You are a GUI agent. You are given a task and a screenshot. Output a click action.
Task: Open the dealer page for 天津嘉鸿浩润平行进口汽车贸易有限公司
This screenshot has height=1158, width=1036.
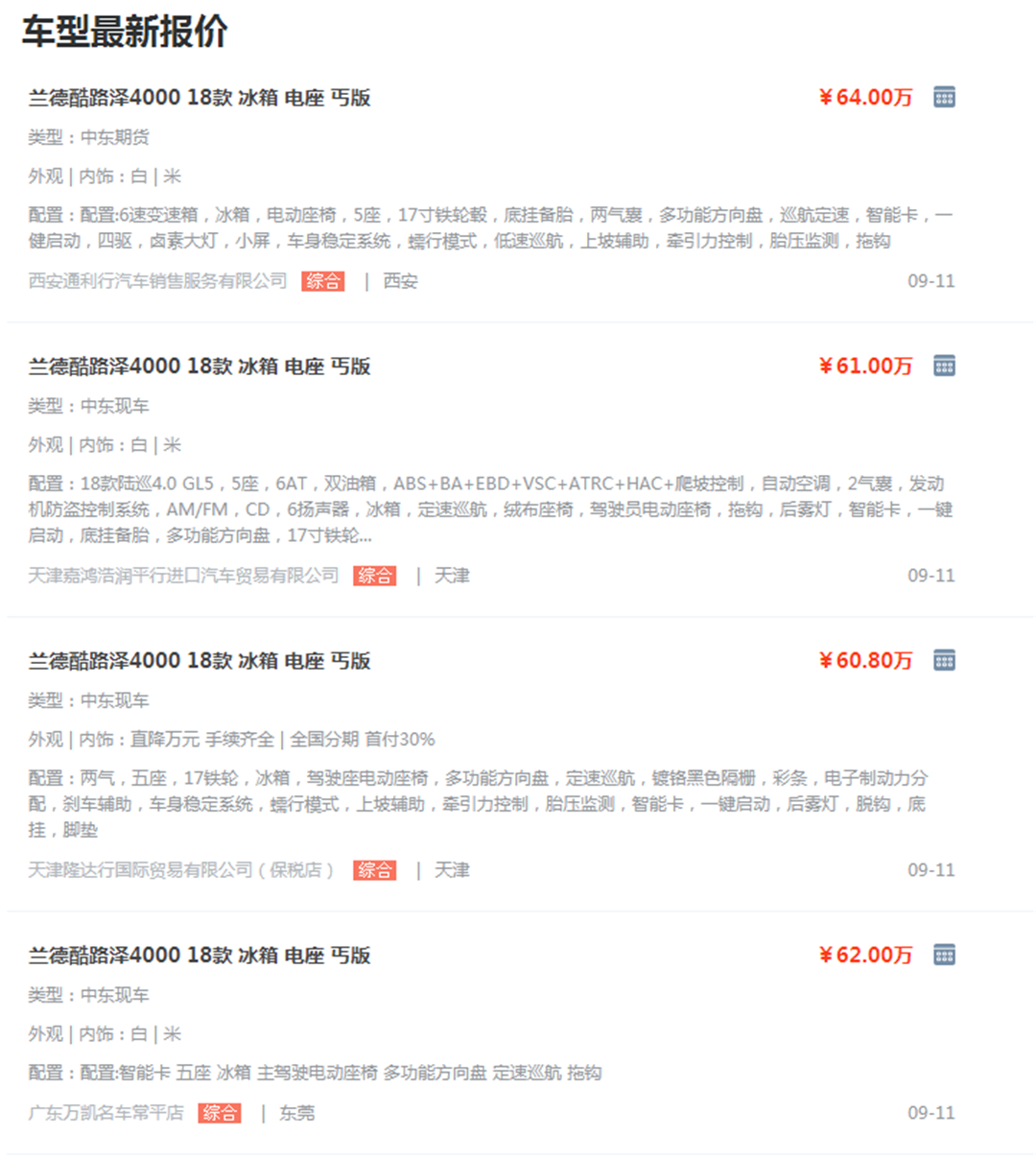183,576
